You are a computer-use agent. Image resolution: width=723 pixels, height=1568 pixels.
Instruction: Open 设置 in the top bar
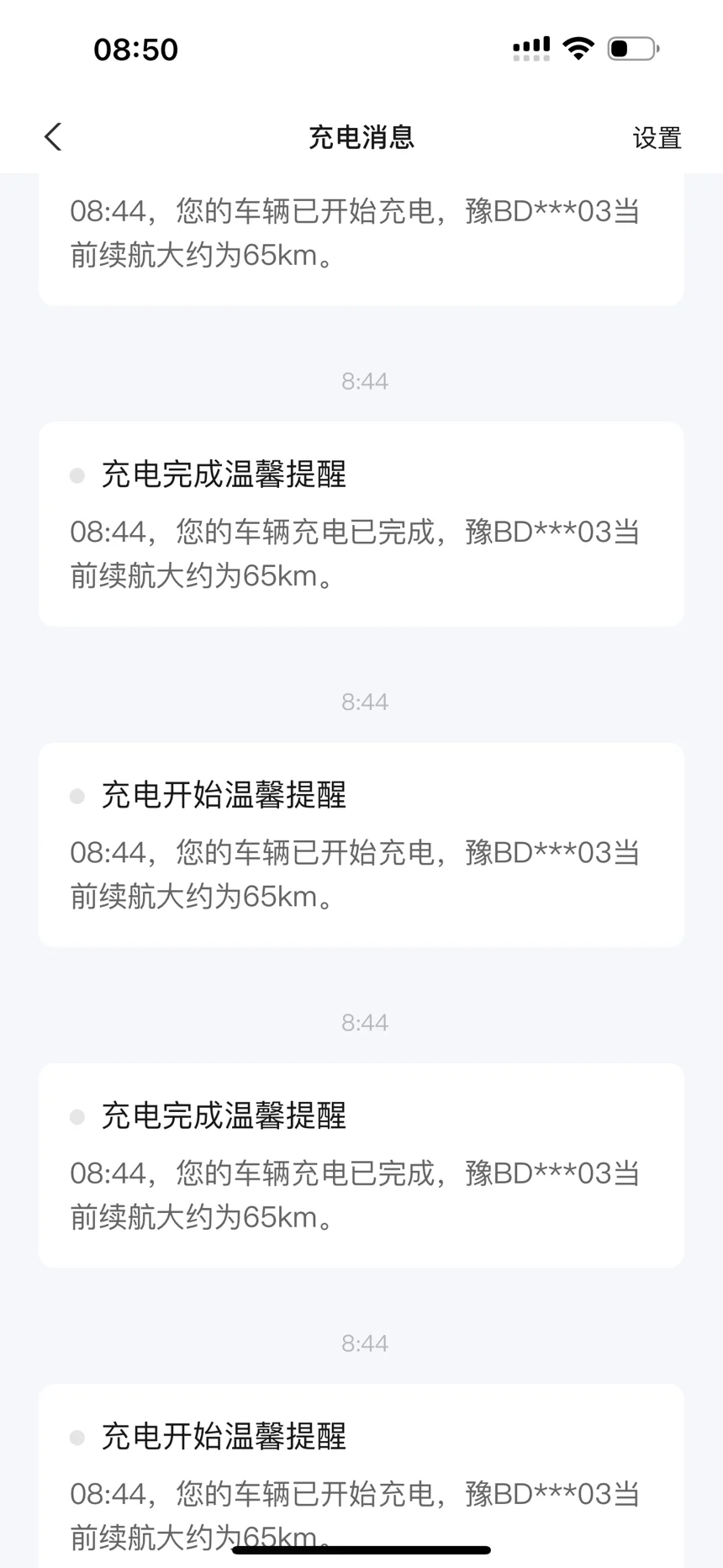tap(657, 137)
